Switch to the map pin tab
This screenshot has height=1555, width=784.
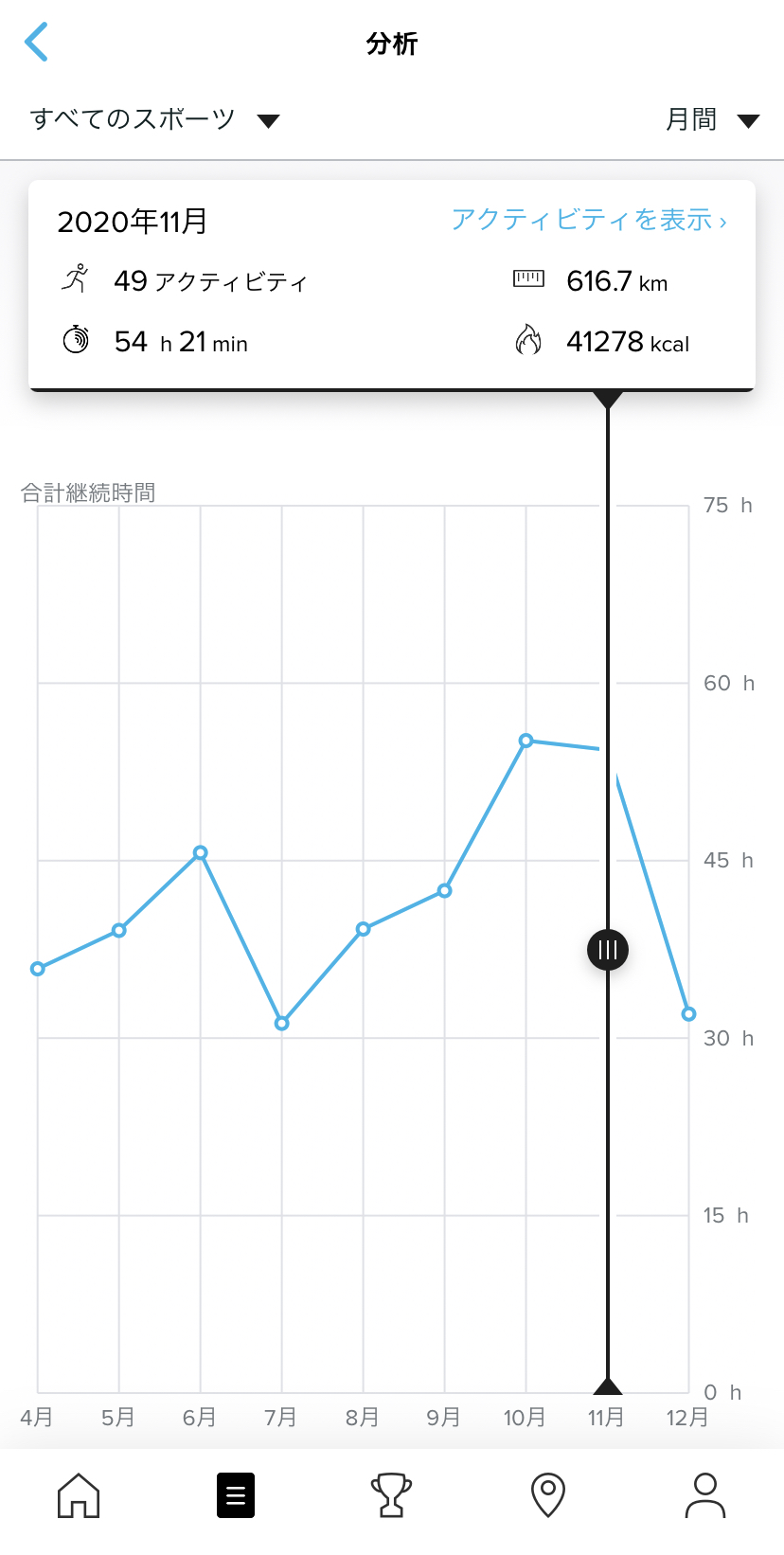(x=548, y=1495)
